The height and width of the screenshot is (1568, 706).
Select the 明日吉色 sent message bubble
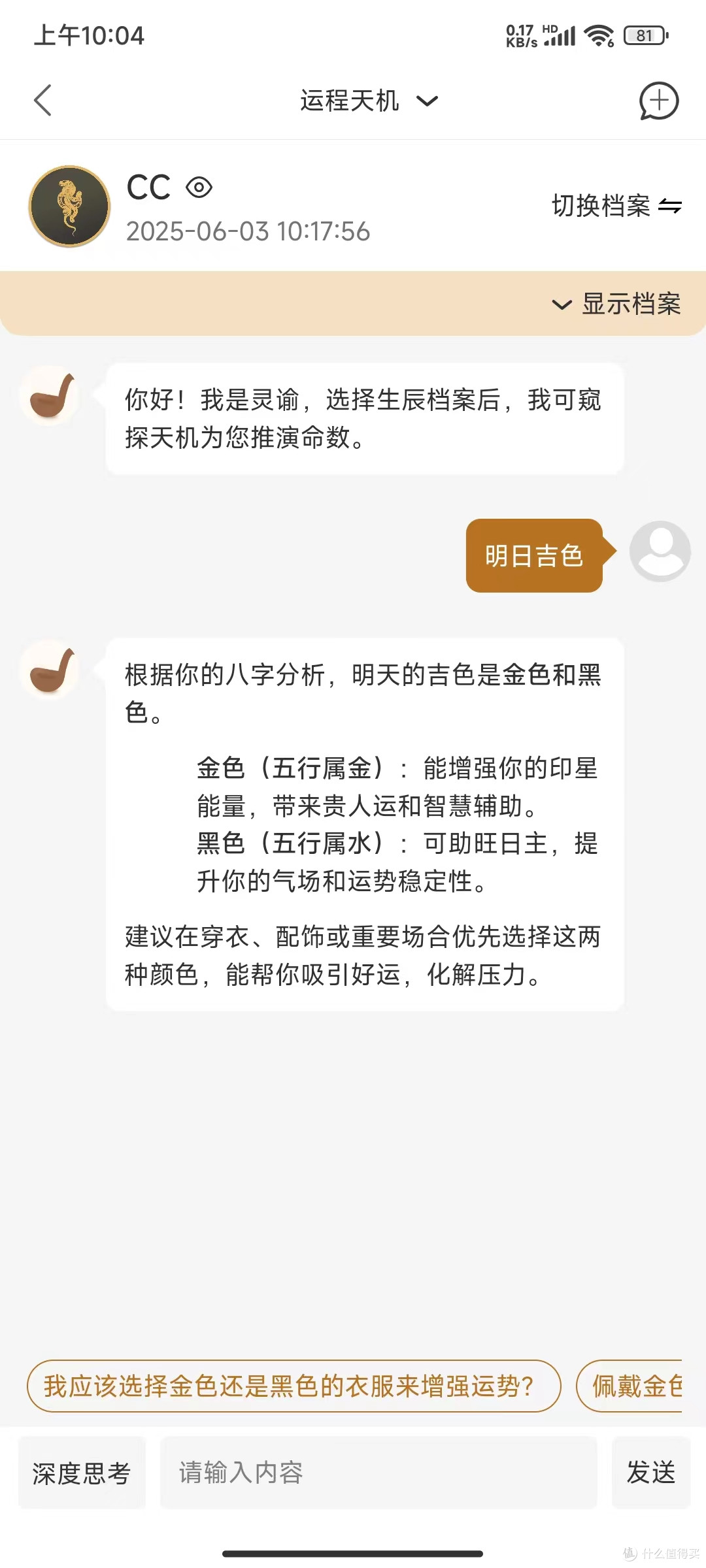pos(535,557)
